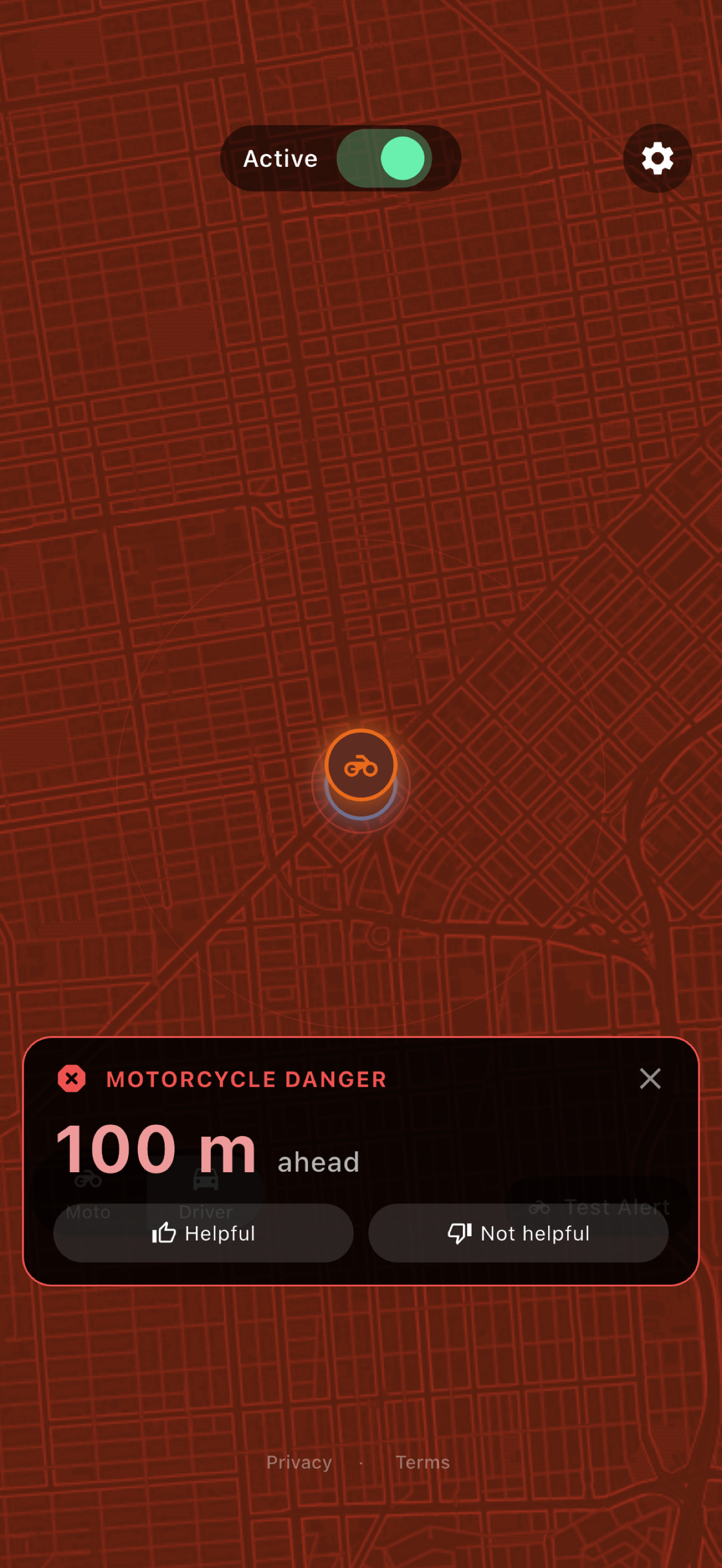
Task: Dismiss the Motorcycle Danger alert with the X
Action: (x=650, y=1079)
